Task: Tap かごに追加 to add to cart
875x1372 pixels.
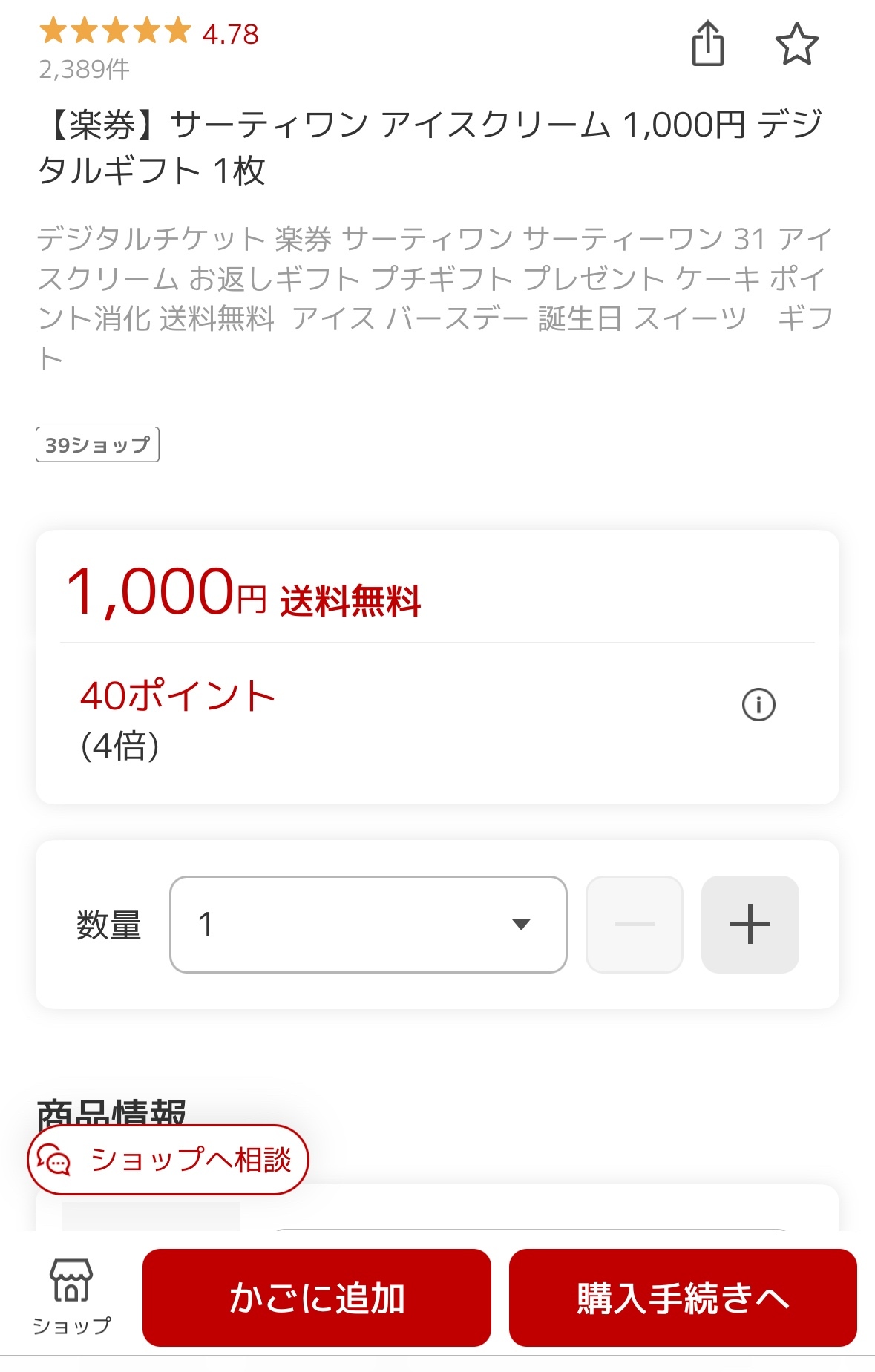Action: click(317, 1298)
